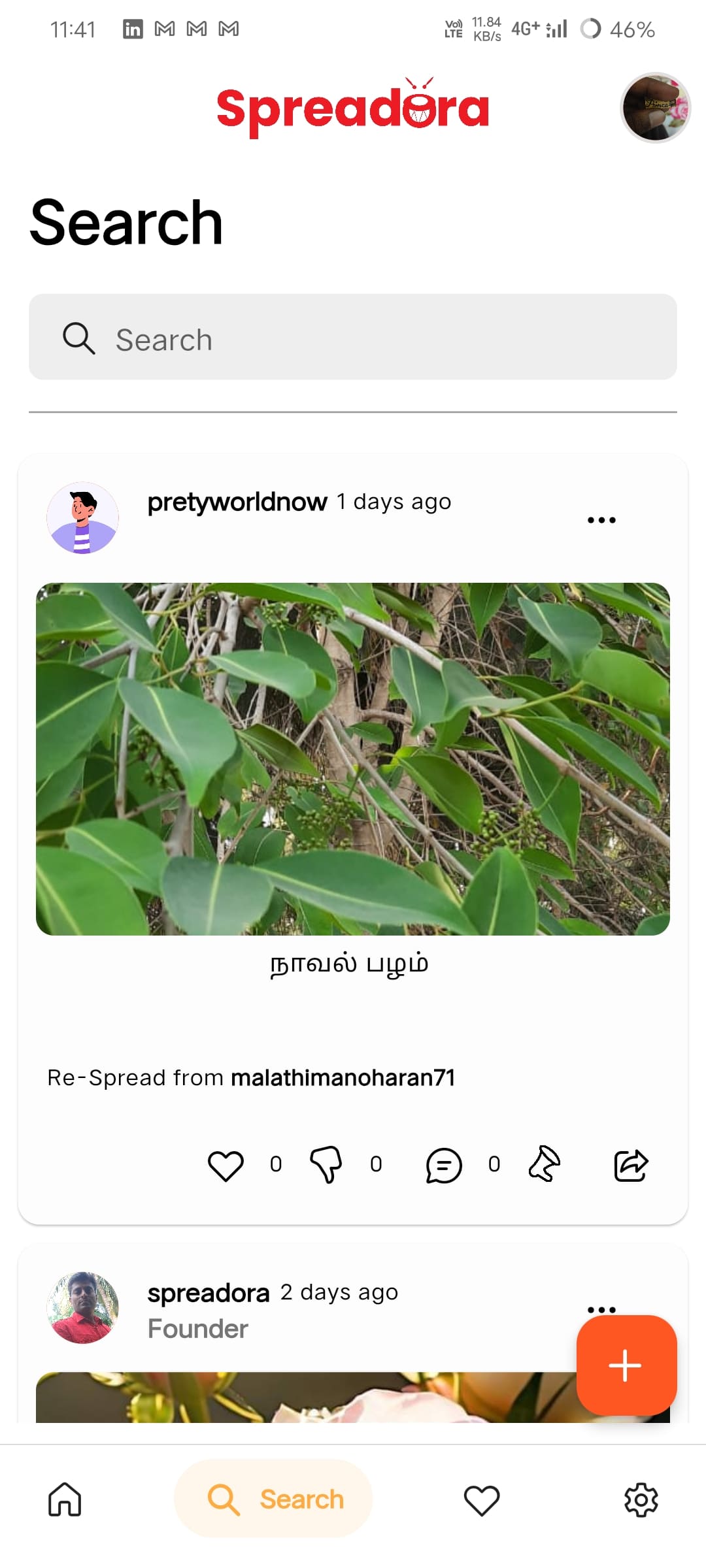Screen dimensions: 706x1568
Task: Go to the heart favorites tab
Action: 482,1499
